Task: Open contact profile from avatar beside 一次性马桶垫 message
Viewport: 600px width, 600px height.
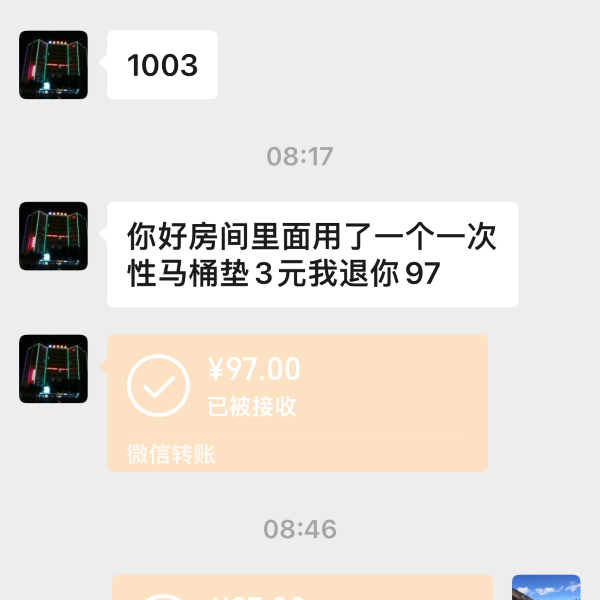Action: click(x=53, y=236)
